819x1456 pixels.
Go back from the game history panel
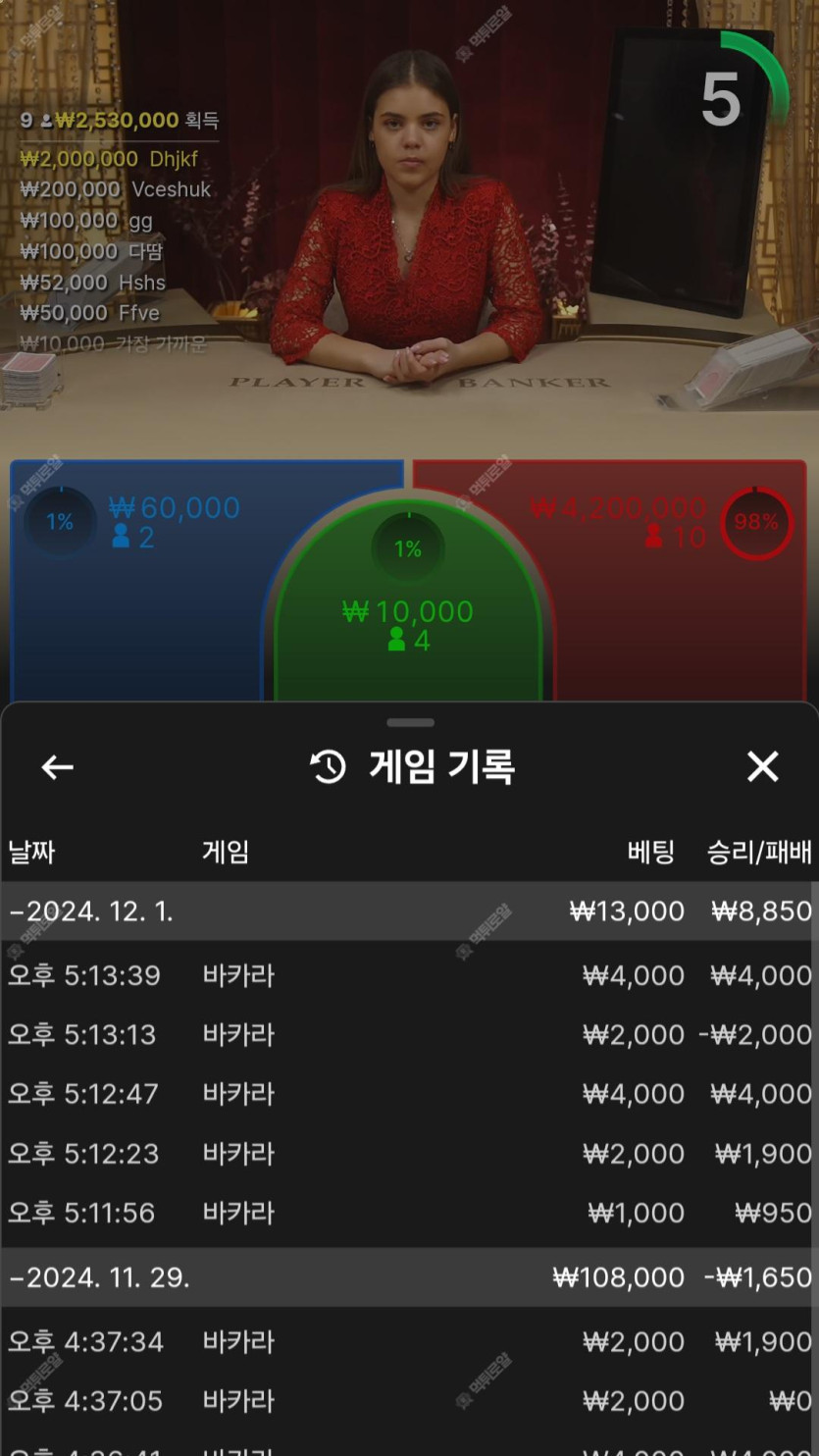[x=57, y=767]
